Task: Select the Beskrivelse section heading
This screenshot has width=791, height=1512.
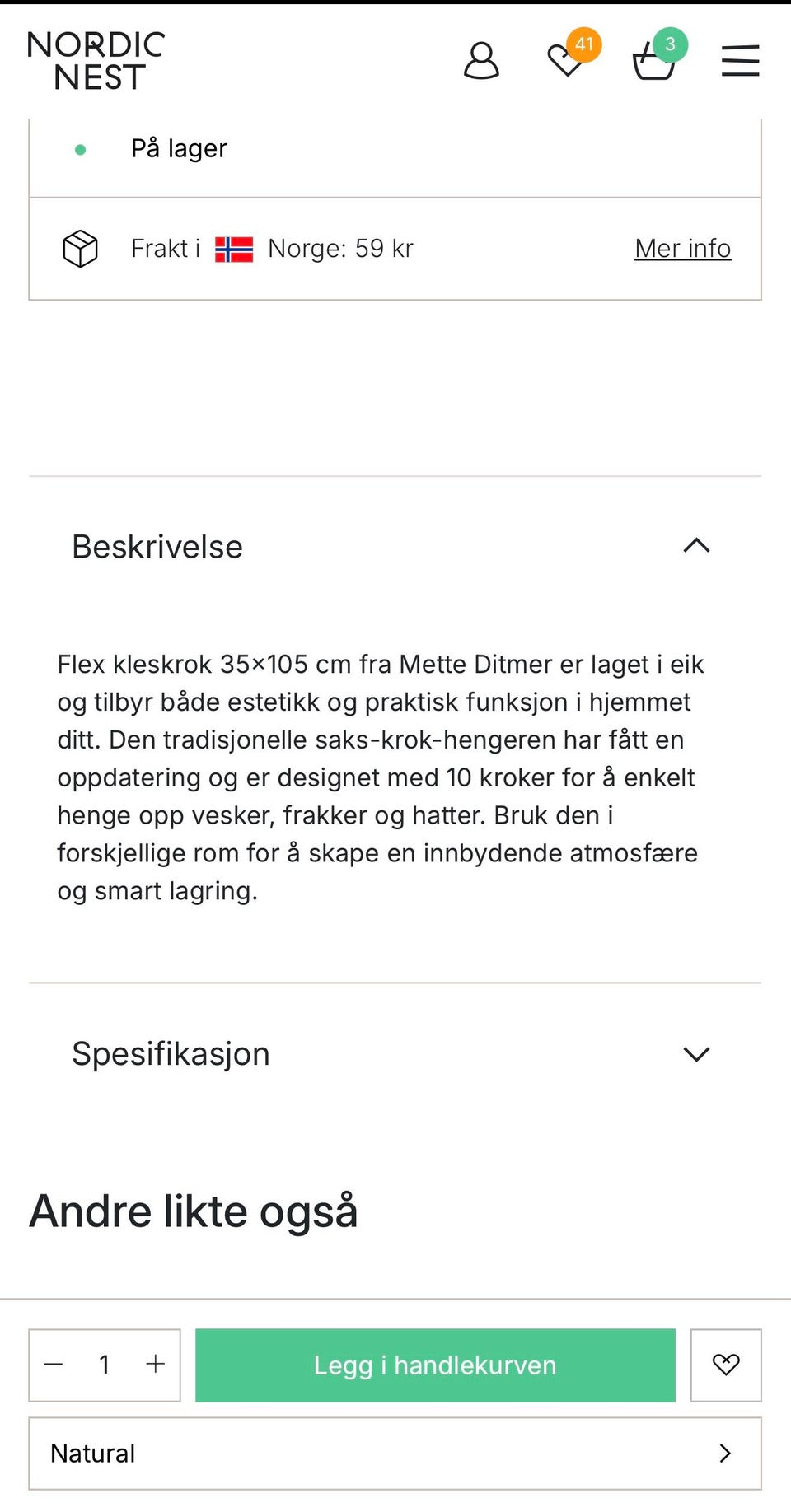Action: [x=157, y=547]
